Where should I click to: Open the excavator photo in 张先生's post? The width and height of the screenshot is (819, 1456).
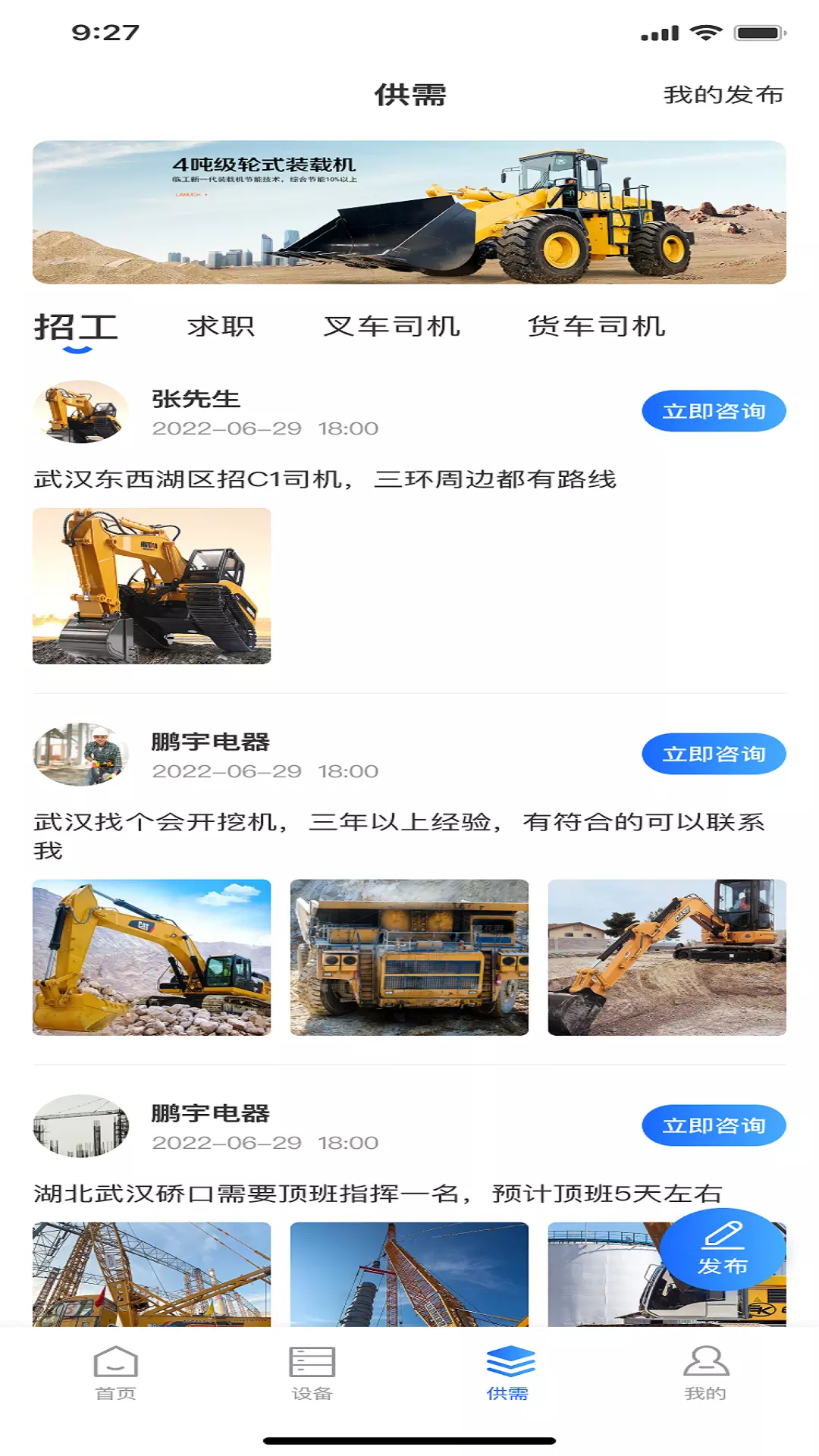(152, 586)
